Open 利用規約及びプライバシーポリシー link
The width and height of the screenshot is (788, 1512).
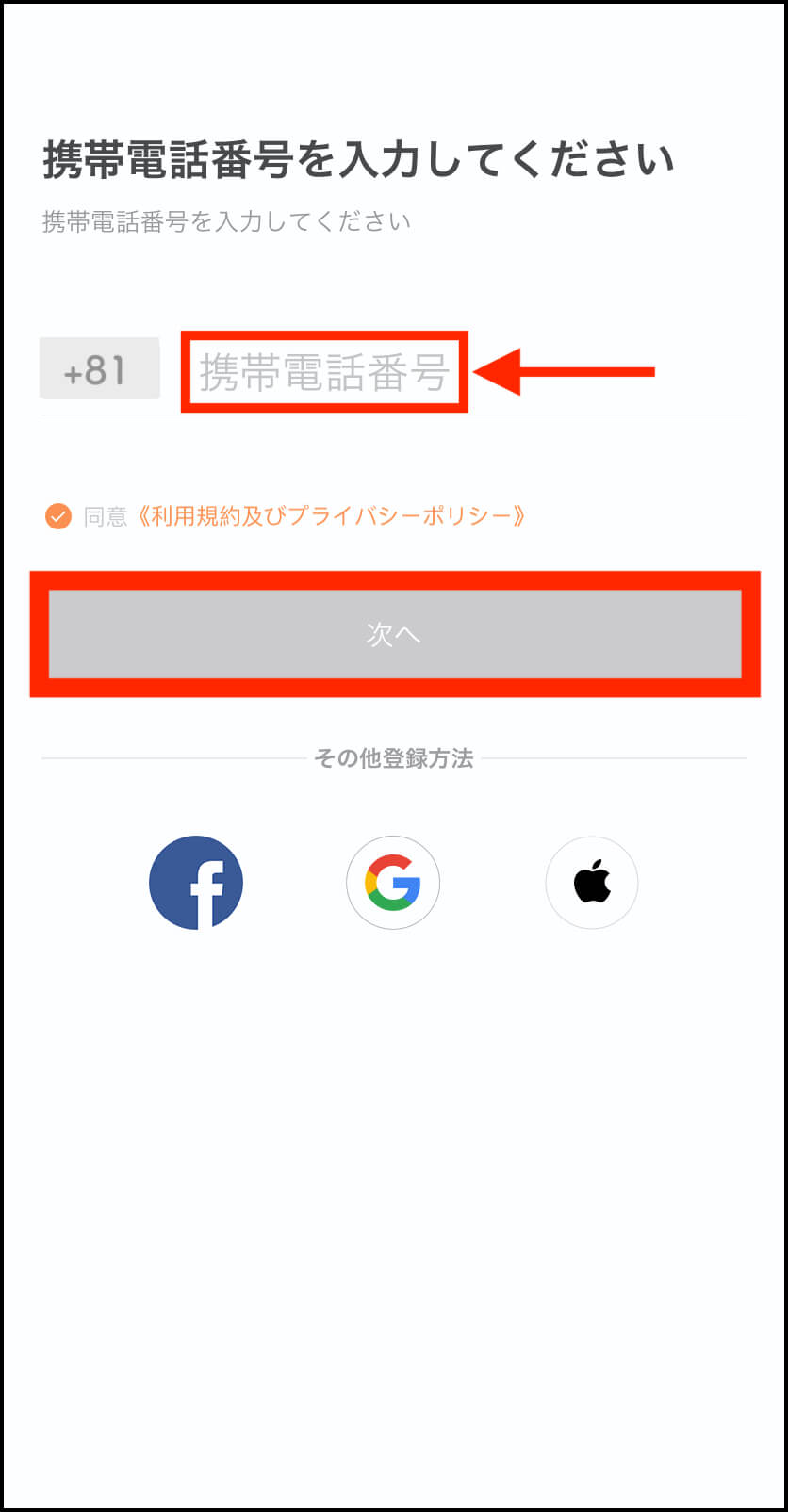point(331,516)
